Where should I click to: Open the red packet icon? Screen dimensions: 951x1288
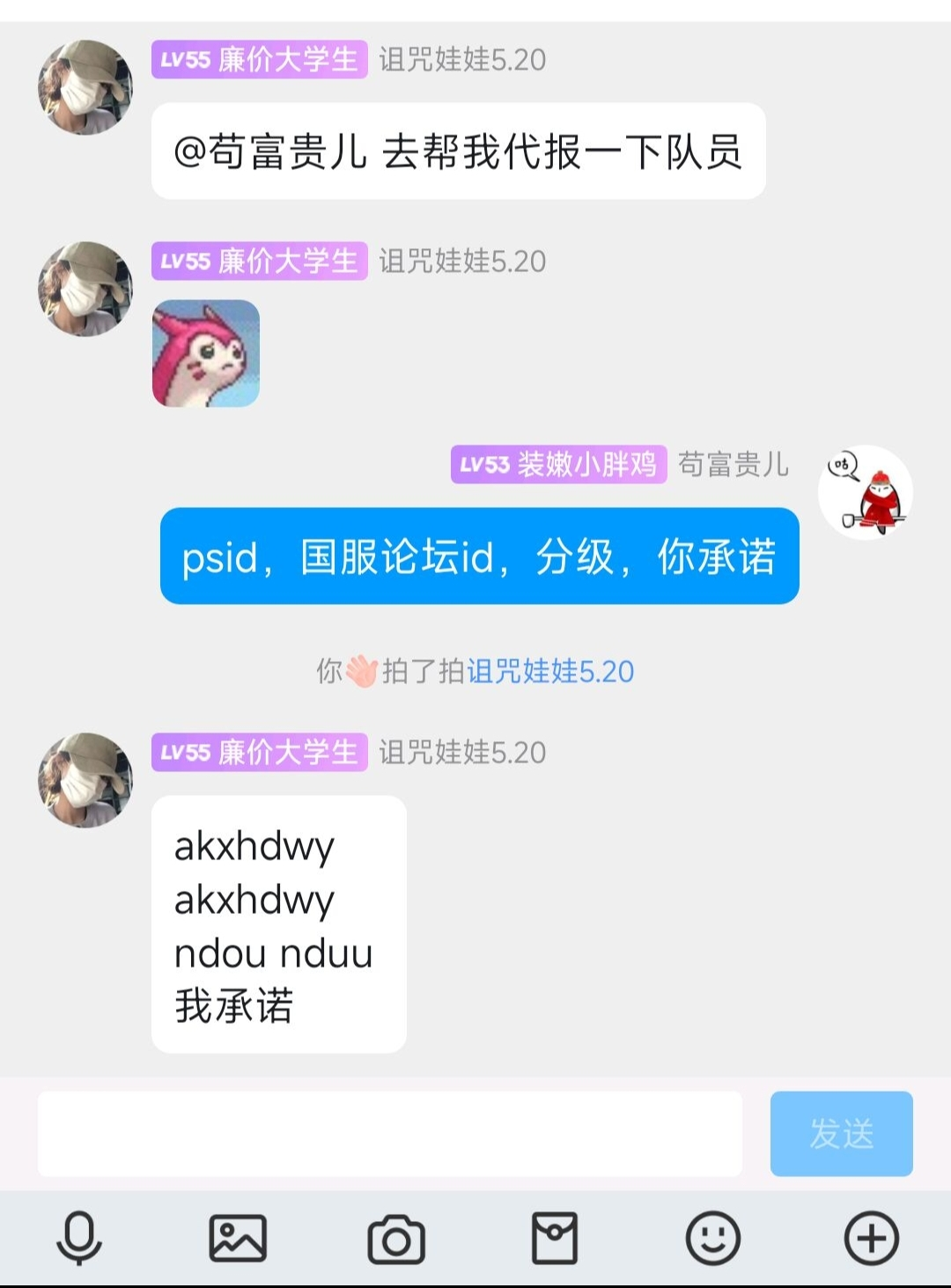click(x=555, y=1238)
